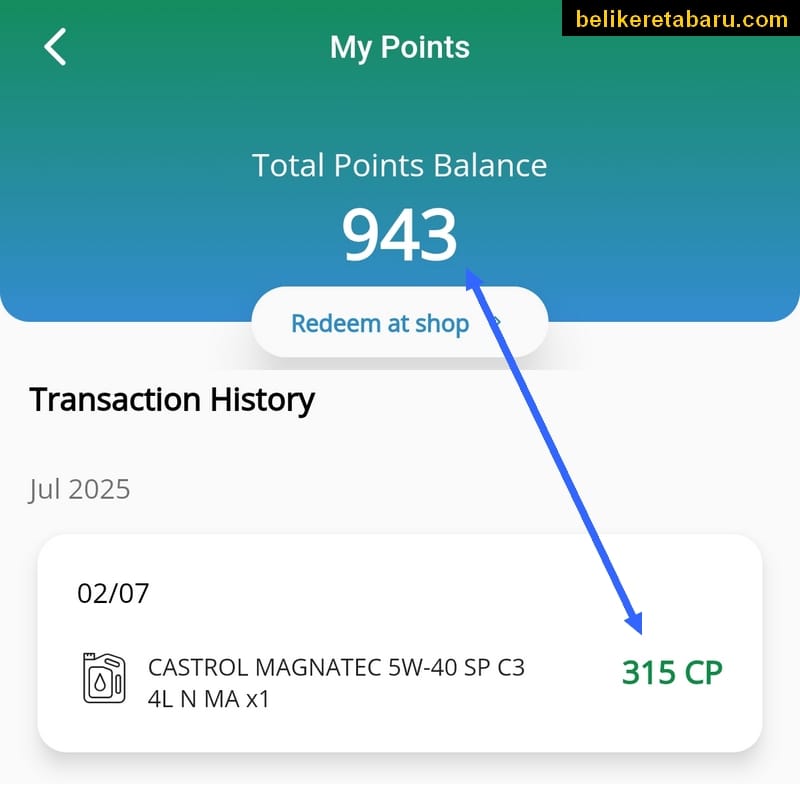
Task: Go back from My Points
Action: pos(55,47)
